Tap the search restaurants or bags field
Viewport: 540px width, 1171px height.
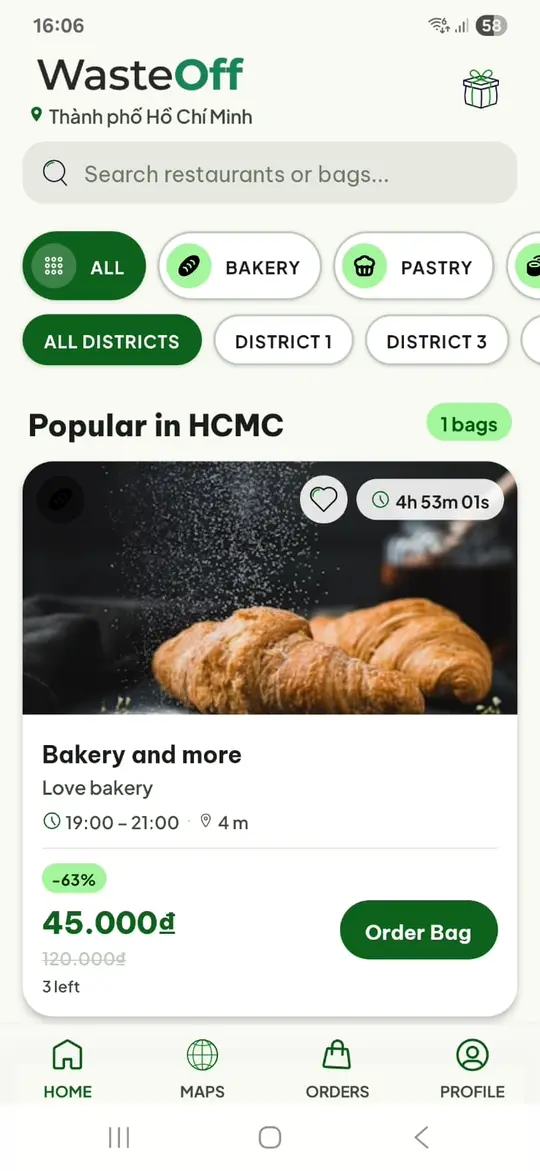pos(270,173)
